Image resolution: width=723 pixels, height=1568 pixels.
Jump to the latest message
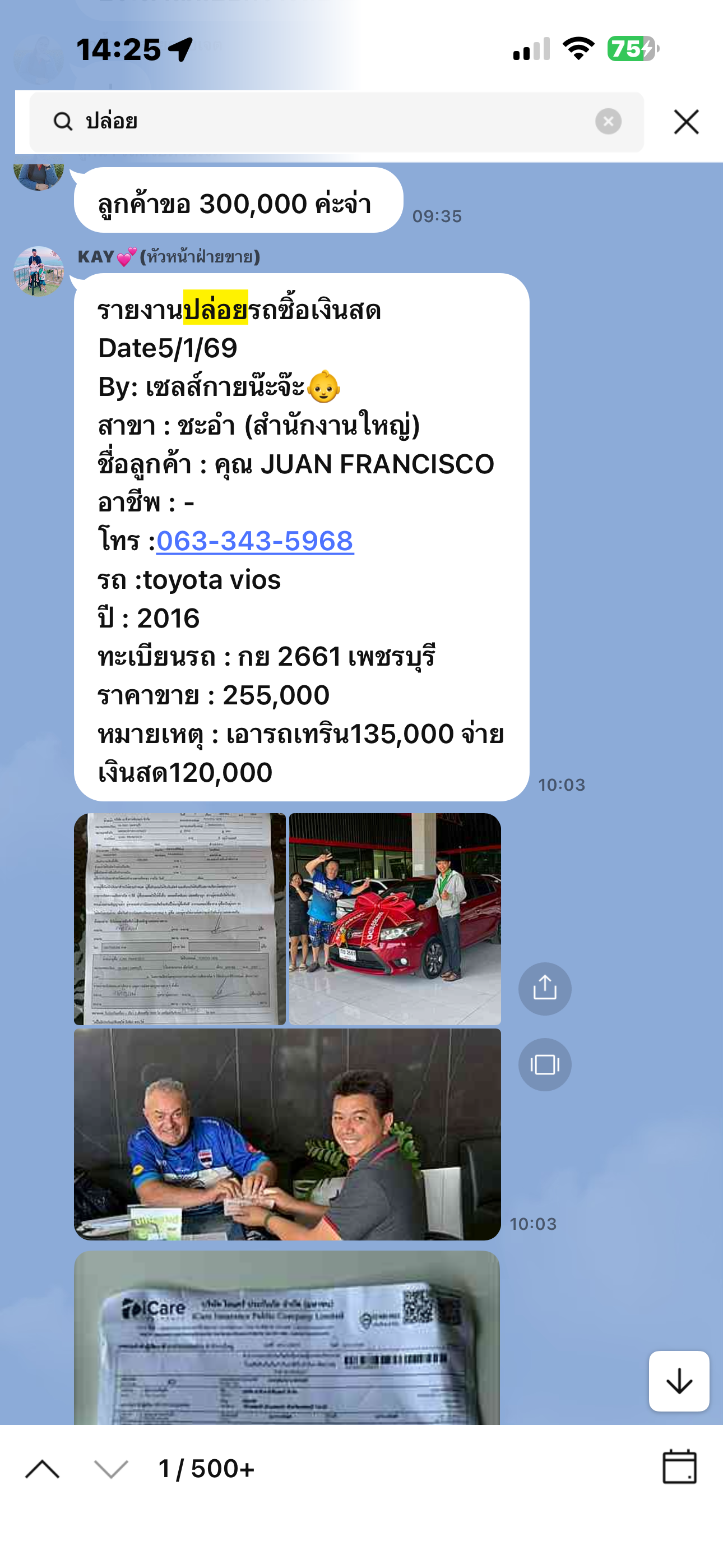679,1381
